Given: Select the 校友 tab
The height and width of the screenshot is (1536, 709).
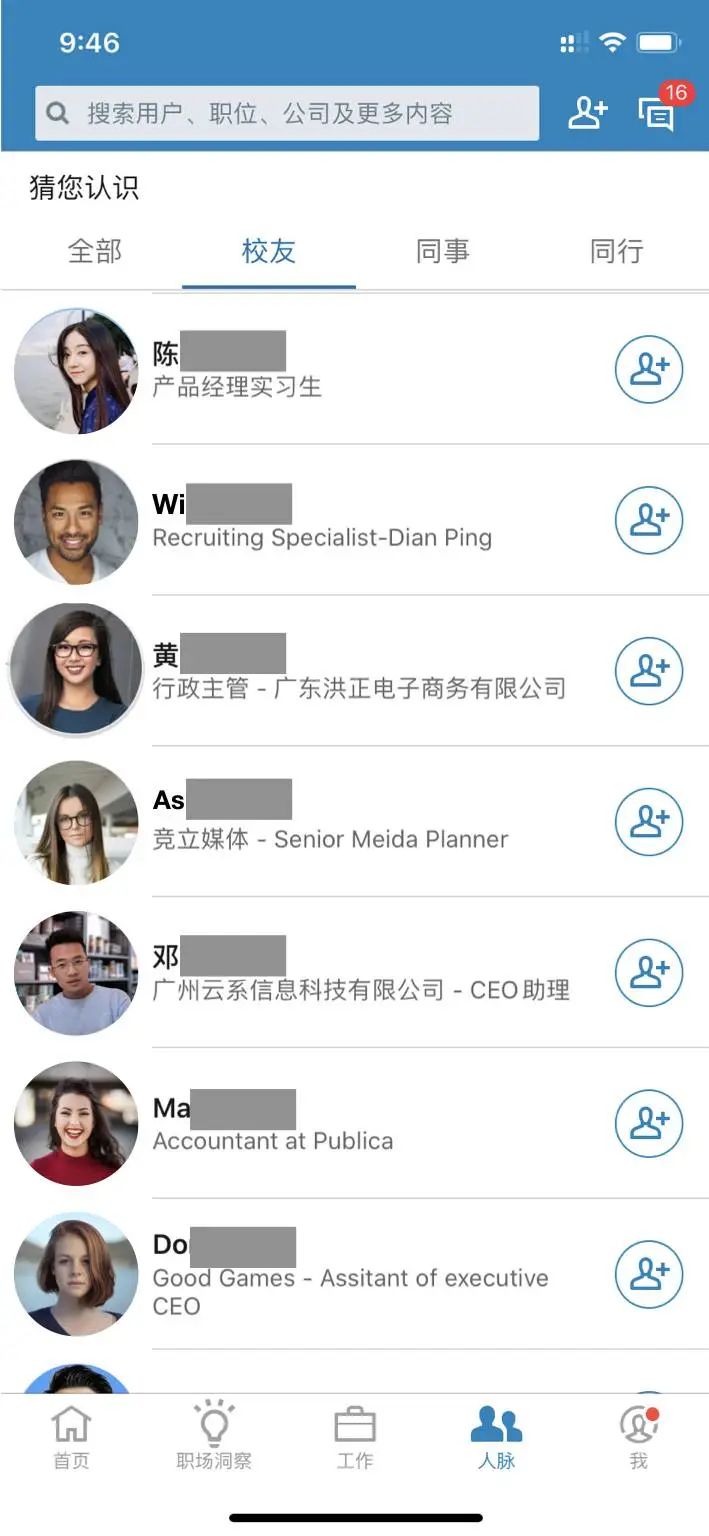Looking at the screenshot, I should pos(269,251).
